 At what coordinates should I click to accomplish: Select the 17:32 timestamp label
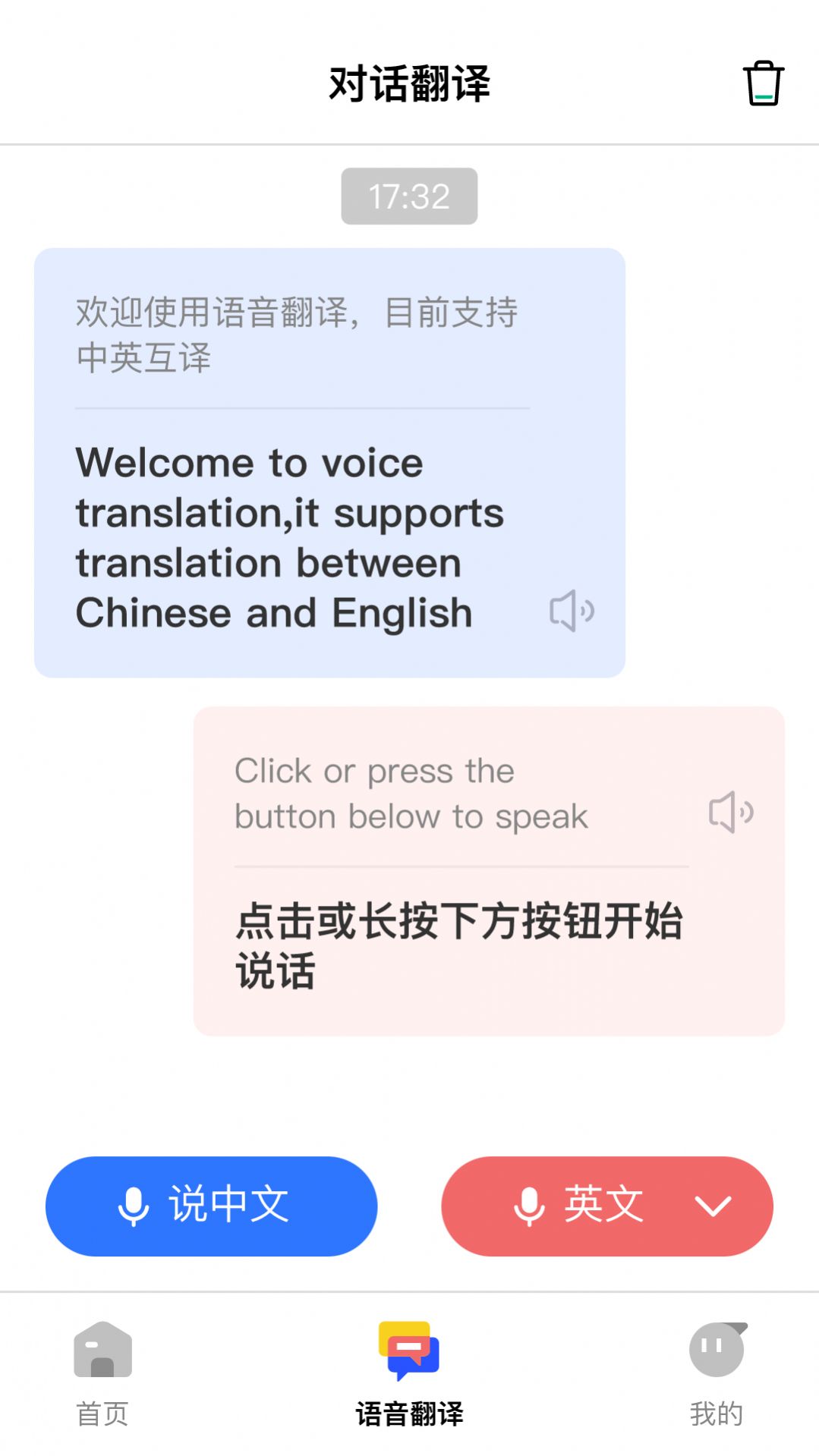pyautogui.click(x=409, y=197)
